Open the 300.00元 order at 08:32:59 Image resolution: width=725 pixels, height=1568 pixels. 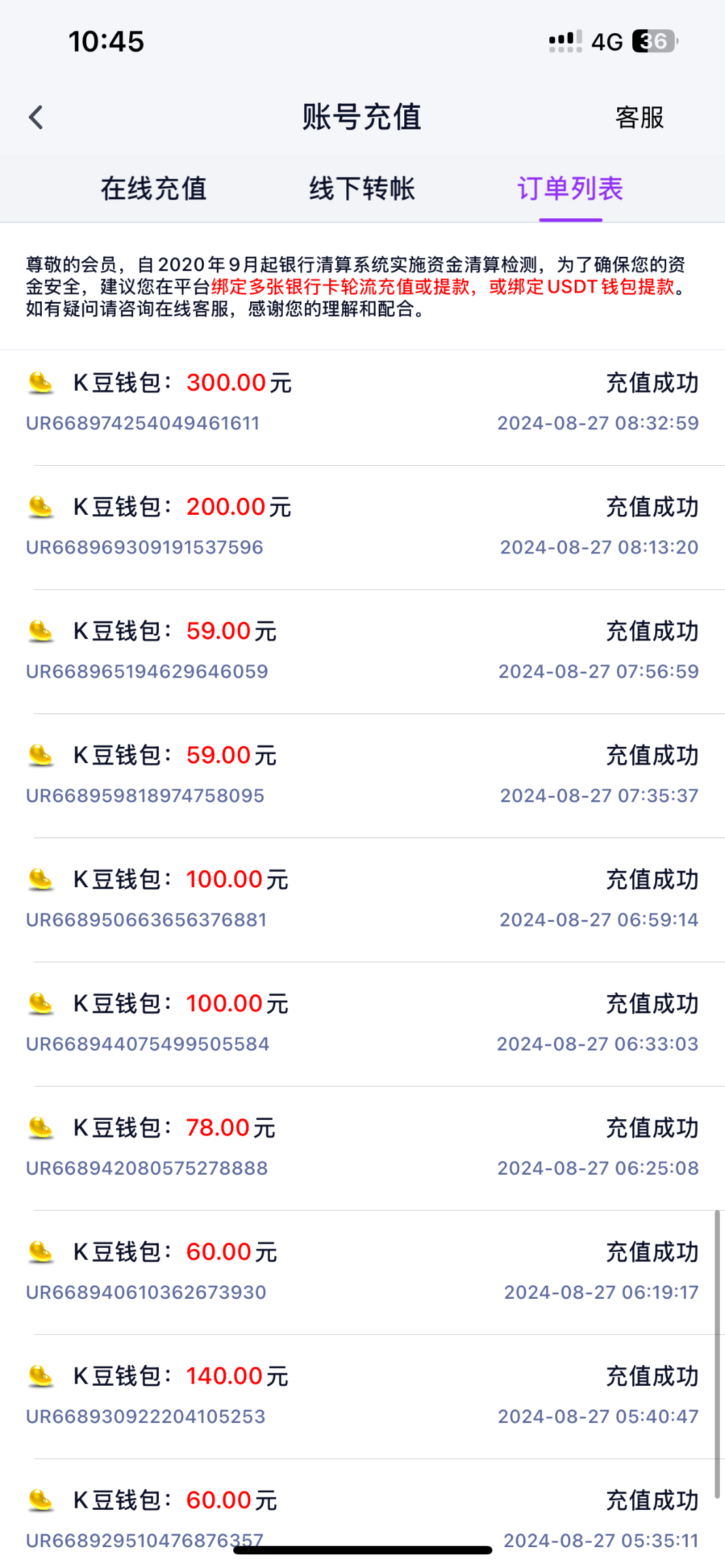(362, 403)
